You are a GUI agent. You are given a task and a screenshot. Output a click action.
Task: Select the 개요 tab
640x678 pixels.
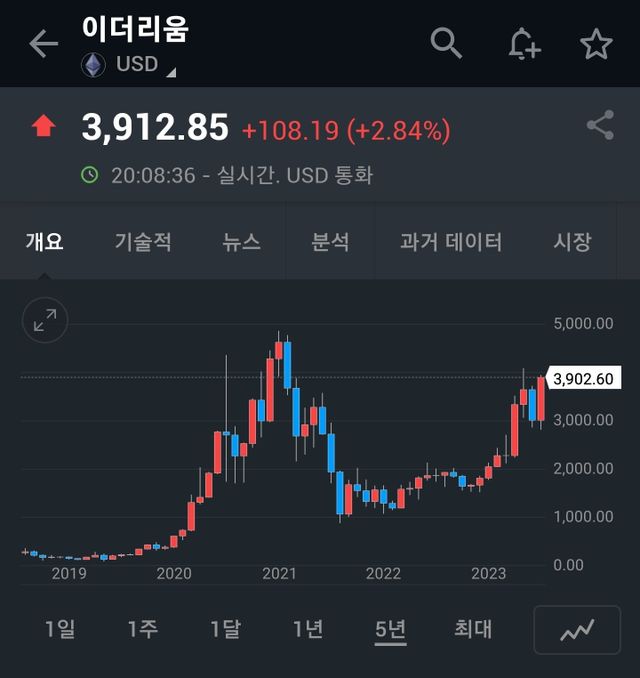(x=44, y=241)
